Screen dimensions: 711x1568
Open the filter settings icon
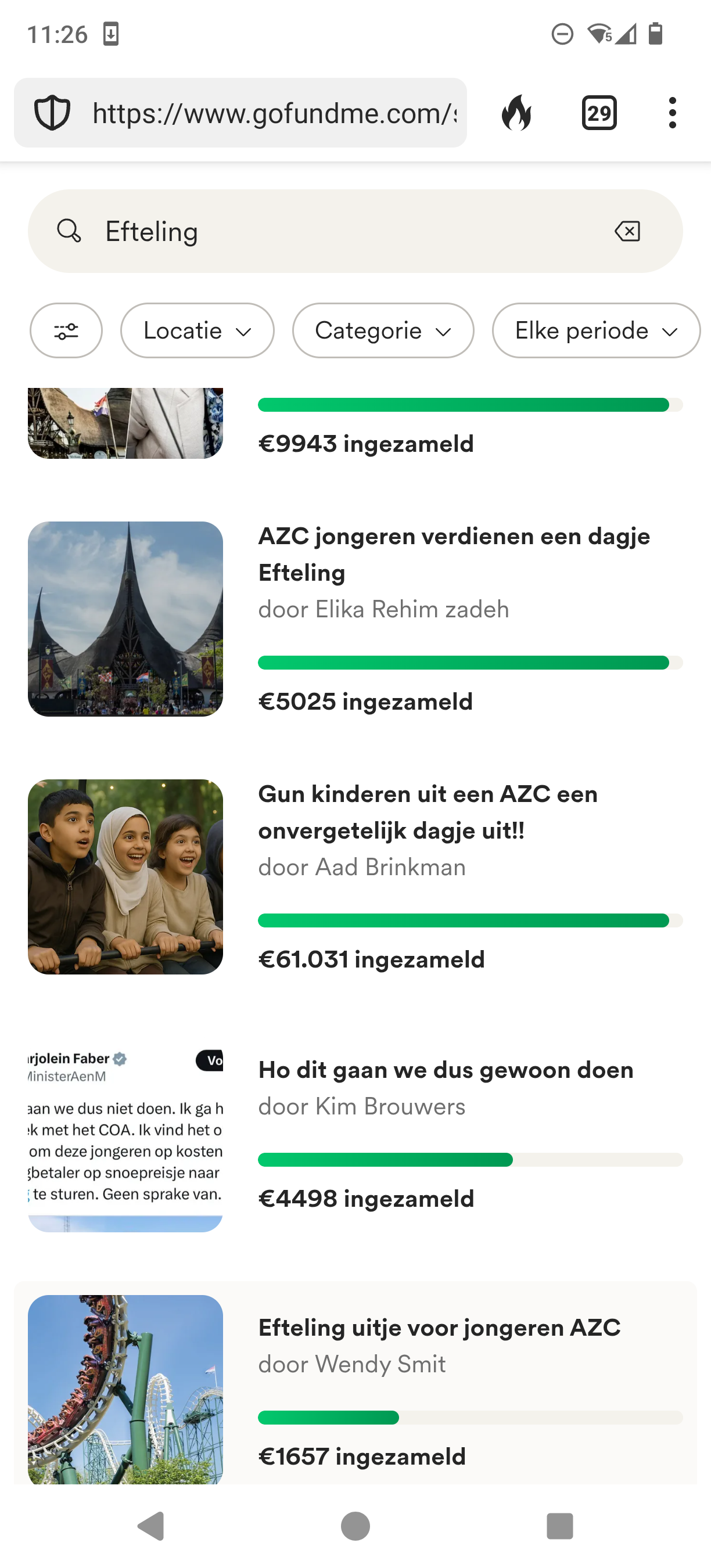(66, 330)
